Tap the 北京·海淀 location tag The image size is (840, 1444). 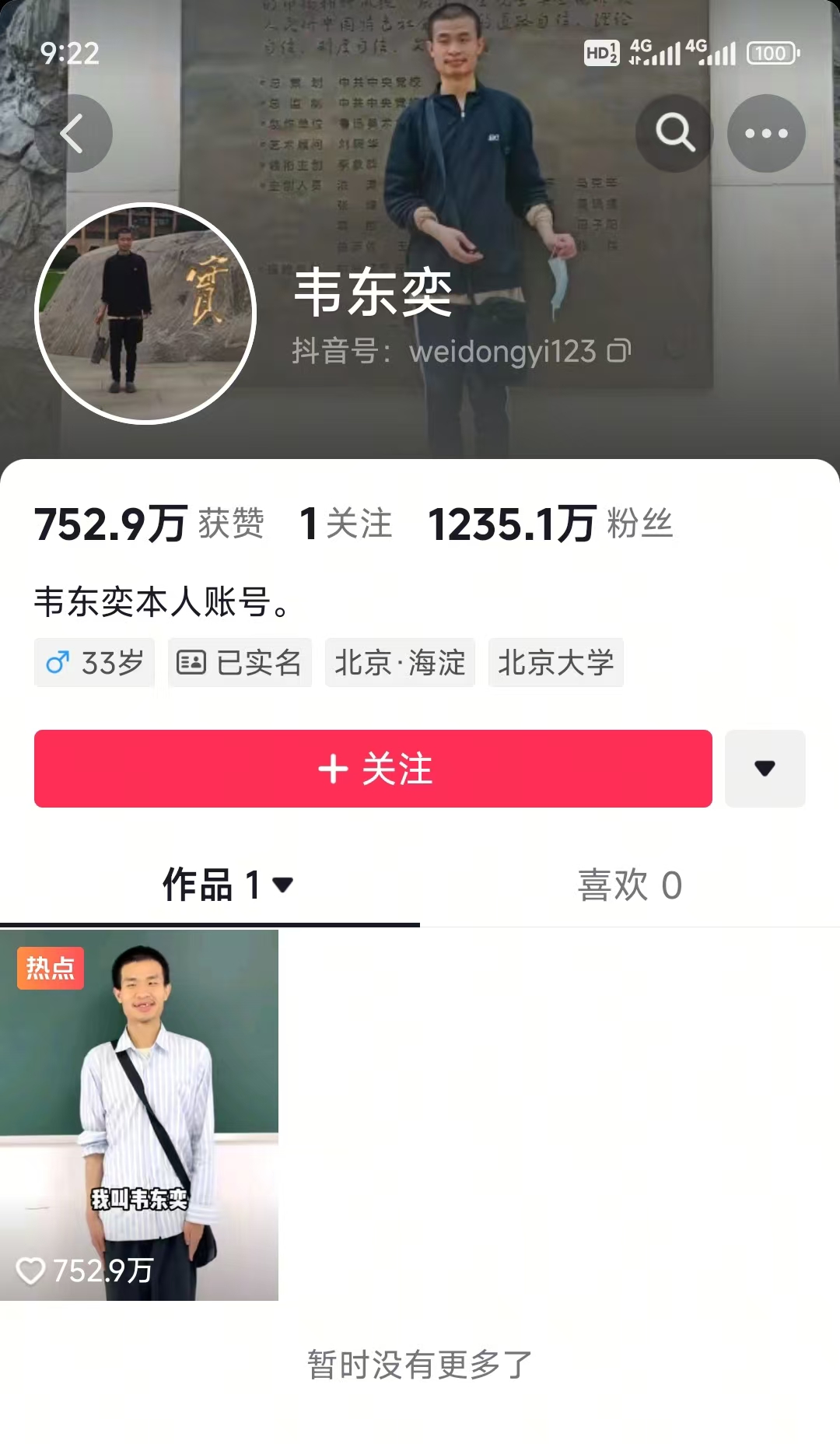tap(400, 662)
